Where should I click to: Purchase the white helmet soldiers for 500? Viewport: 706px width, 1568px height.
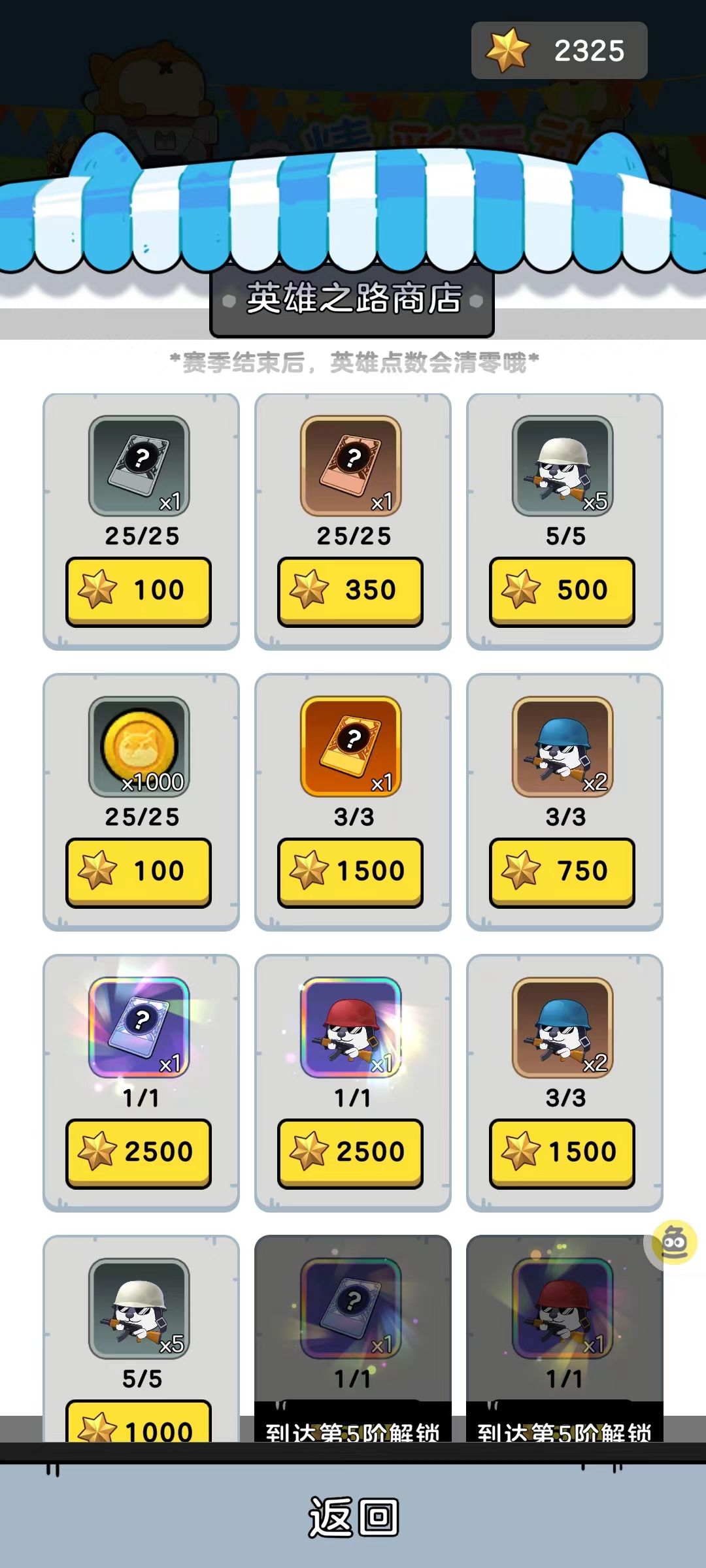click(563, 589)
